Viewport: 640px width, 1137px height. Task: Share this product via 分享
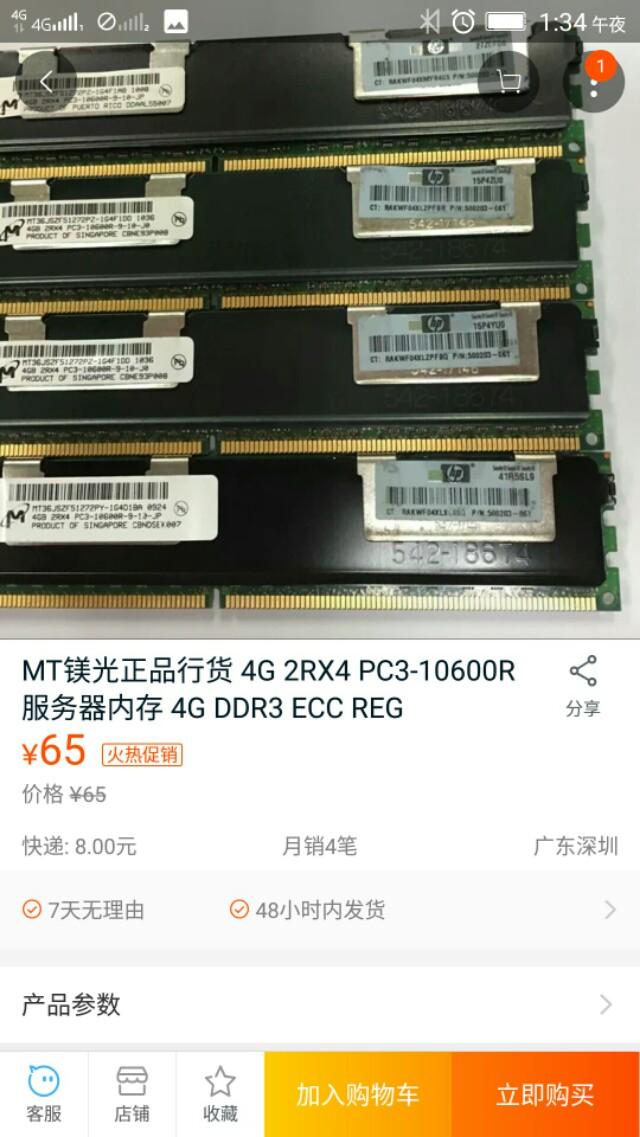(x=583, y=687)
